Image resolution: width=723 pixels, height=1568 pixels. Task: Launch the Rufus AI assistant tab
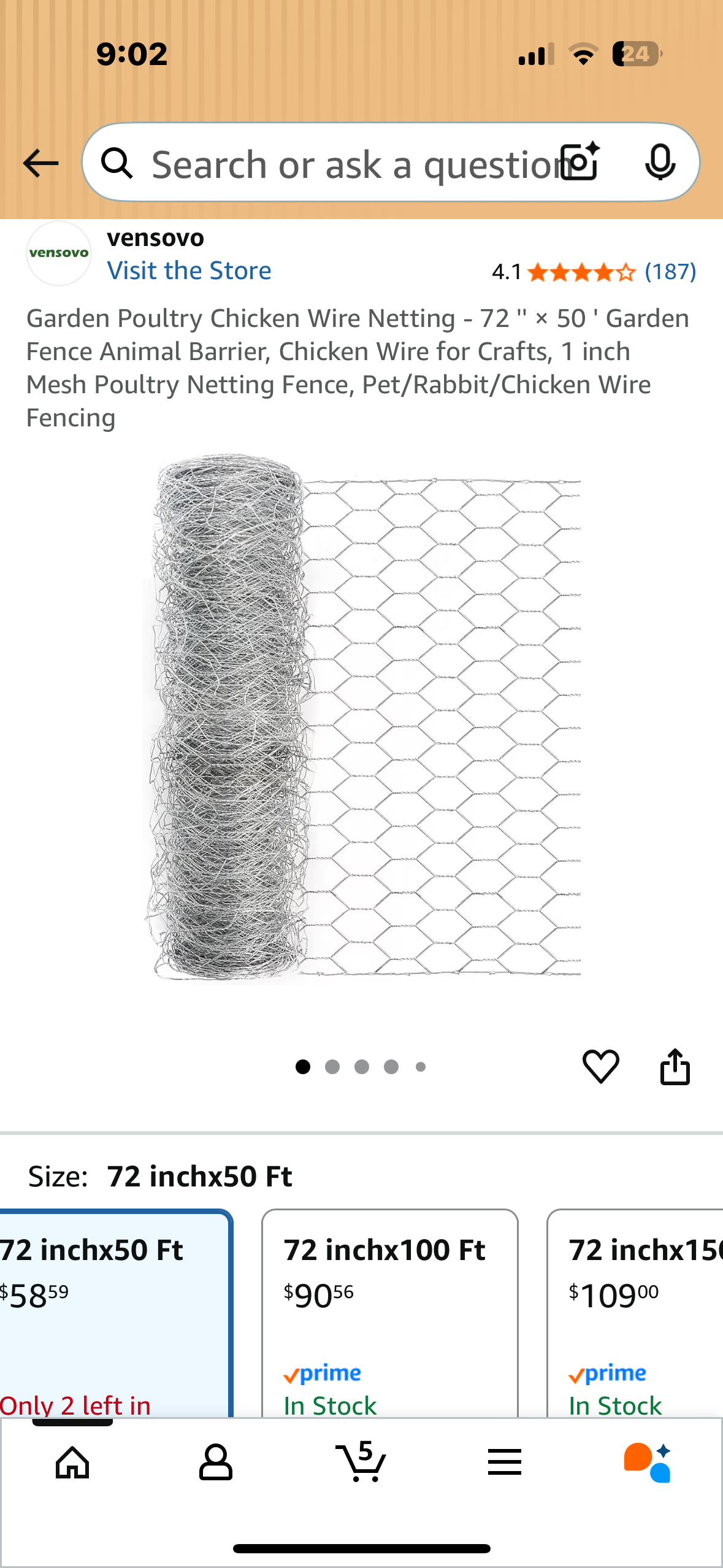648,1462
